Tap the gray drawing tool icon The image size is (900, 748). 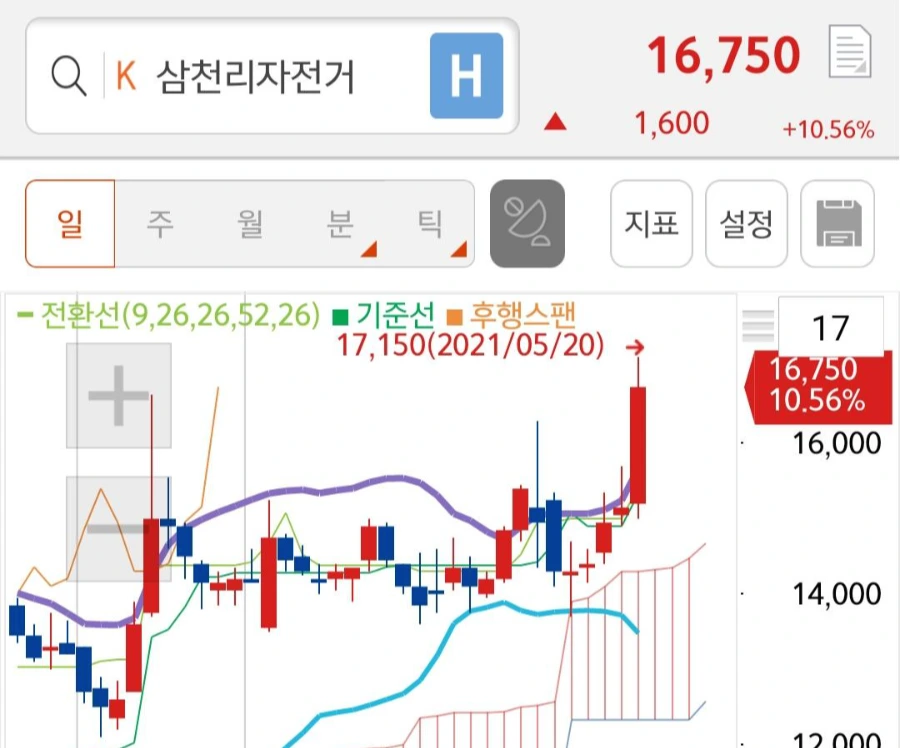[x=527, y=223]
